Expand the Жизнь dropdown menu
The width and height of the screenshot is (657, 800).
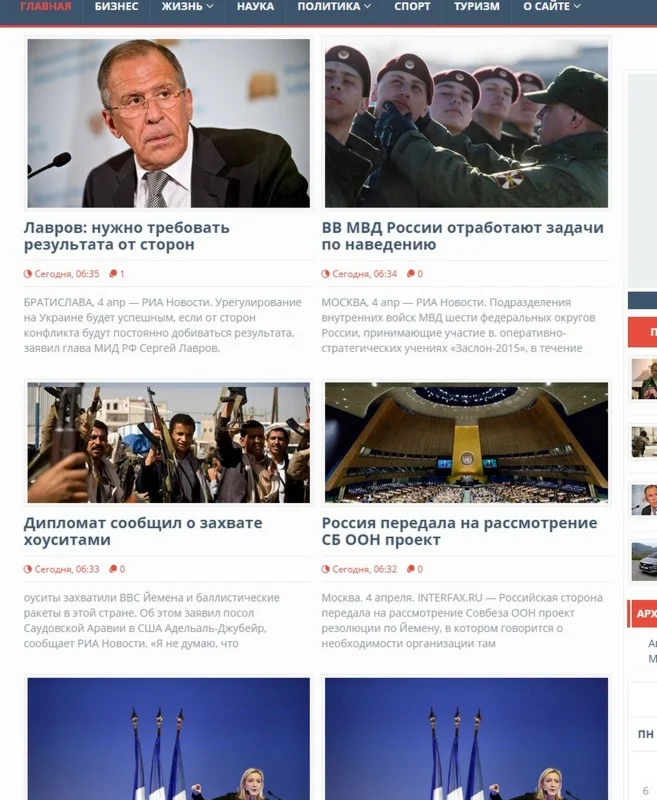pyautogui.click(x=187, y=7)
